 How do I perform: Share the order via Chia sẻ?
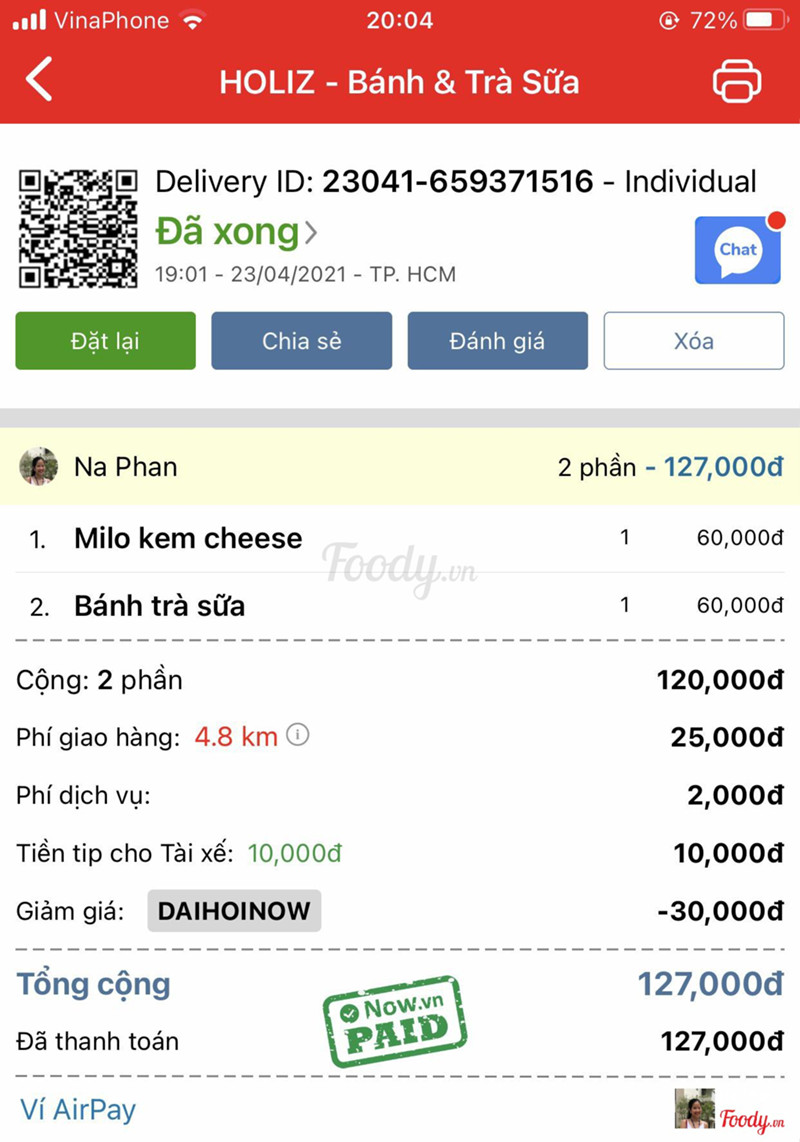301,341
